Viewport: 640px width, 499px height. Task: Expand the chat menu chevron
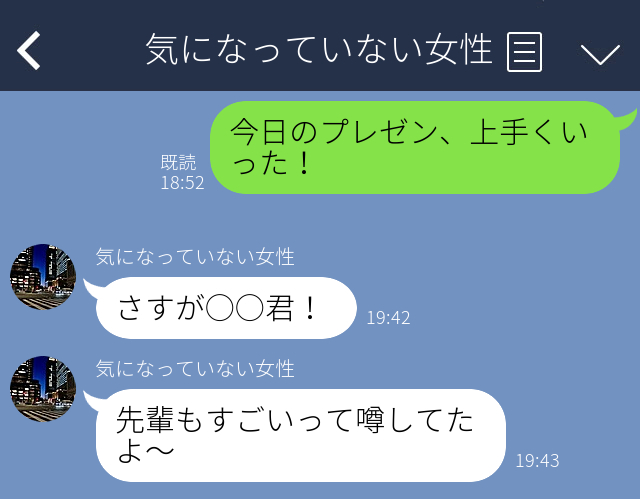[x=600, y=53]
